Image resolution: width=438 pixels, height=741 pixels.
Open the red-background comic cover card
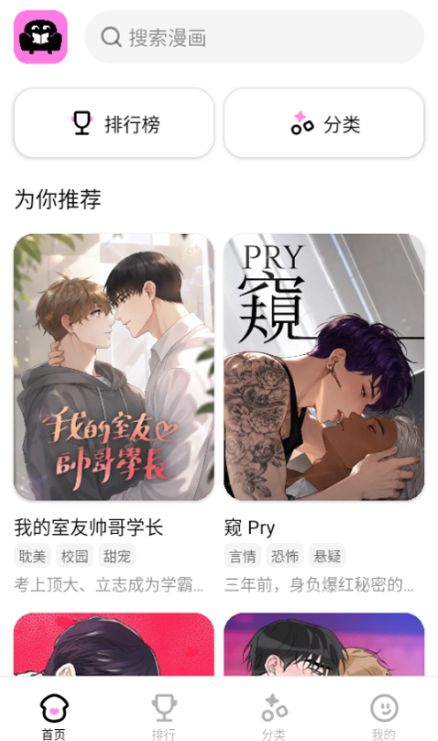pos(114,644)
